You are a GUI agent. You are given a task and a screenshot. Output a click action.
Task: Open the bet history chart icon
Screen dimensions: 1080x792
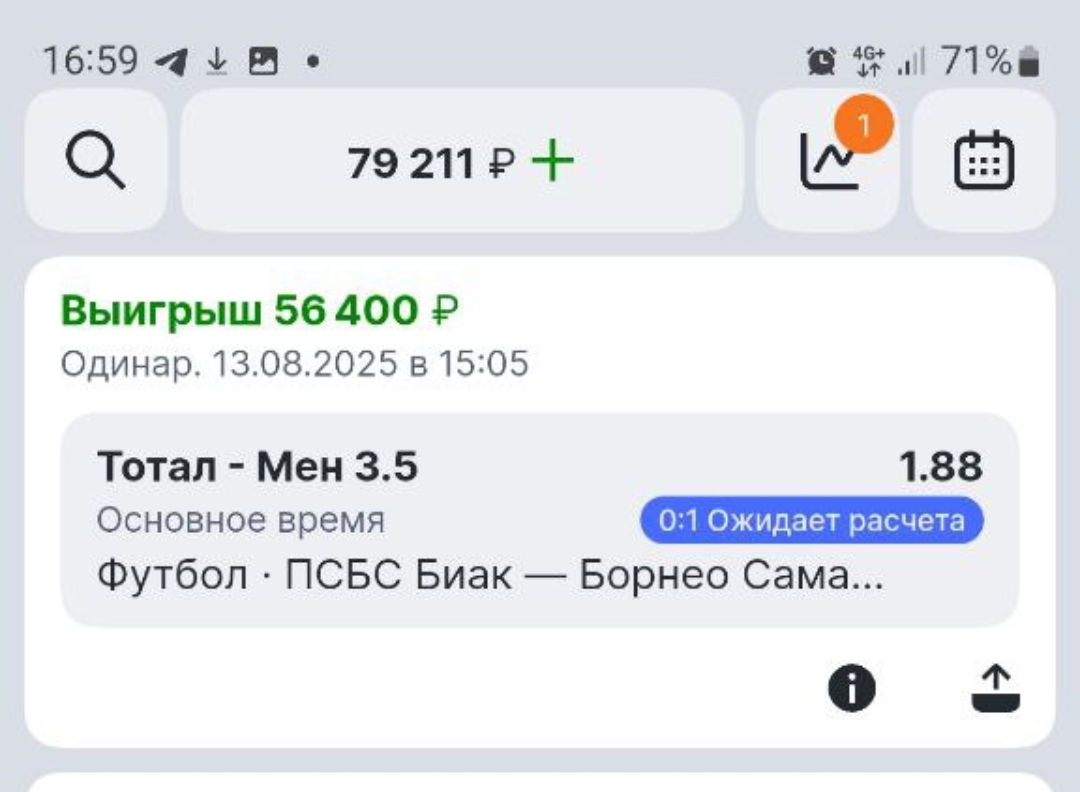coord(828,161)
